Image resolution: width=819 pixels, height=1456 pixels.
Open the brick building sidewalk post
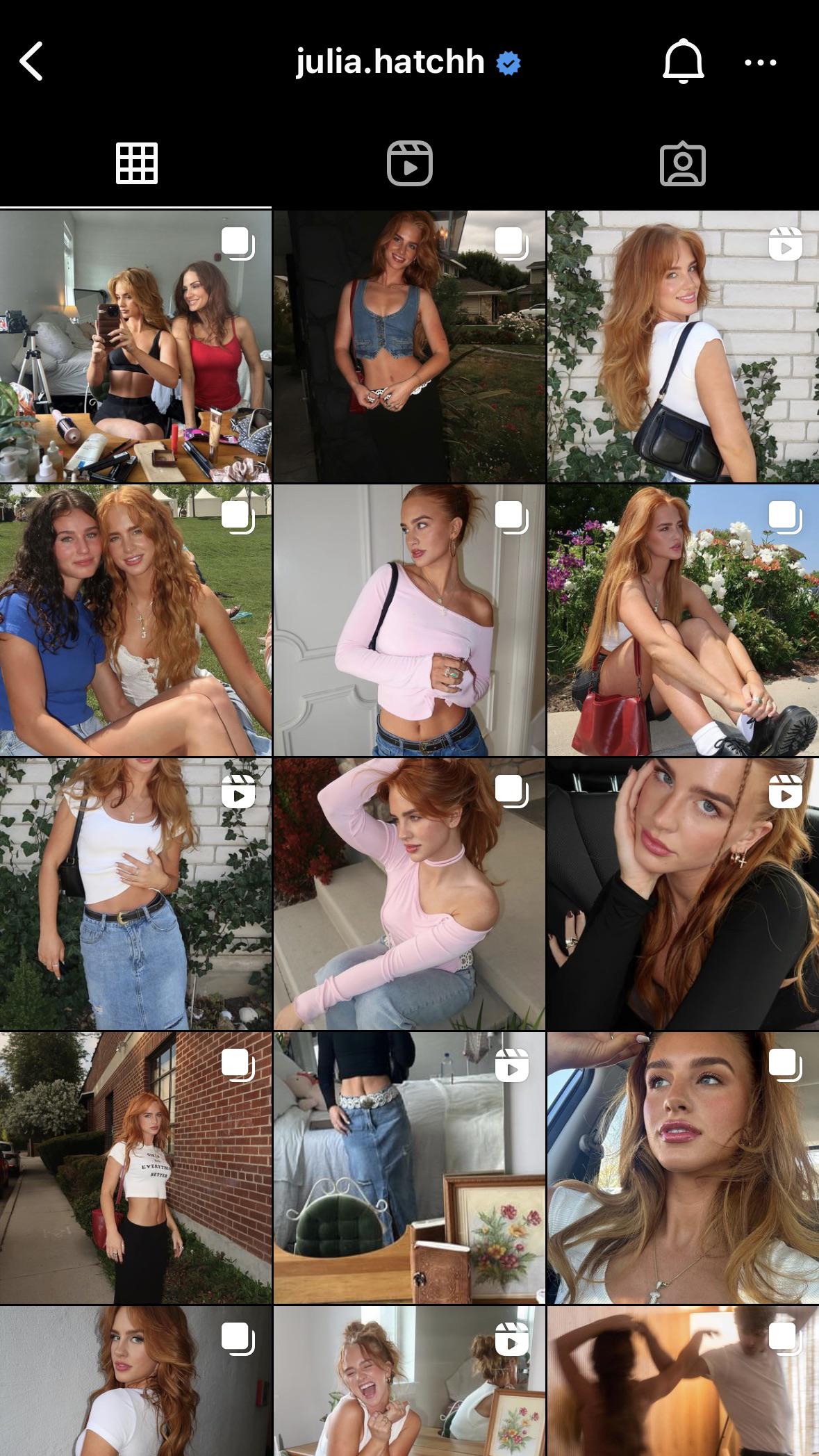[135, 1168]
